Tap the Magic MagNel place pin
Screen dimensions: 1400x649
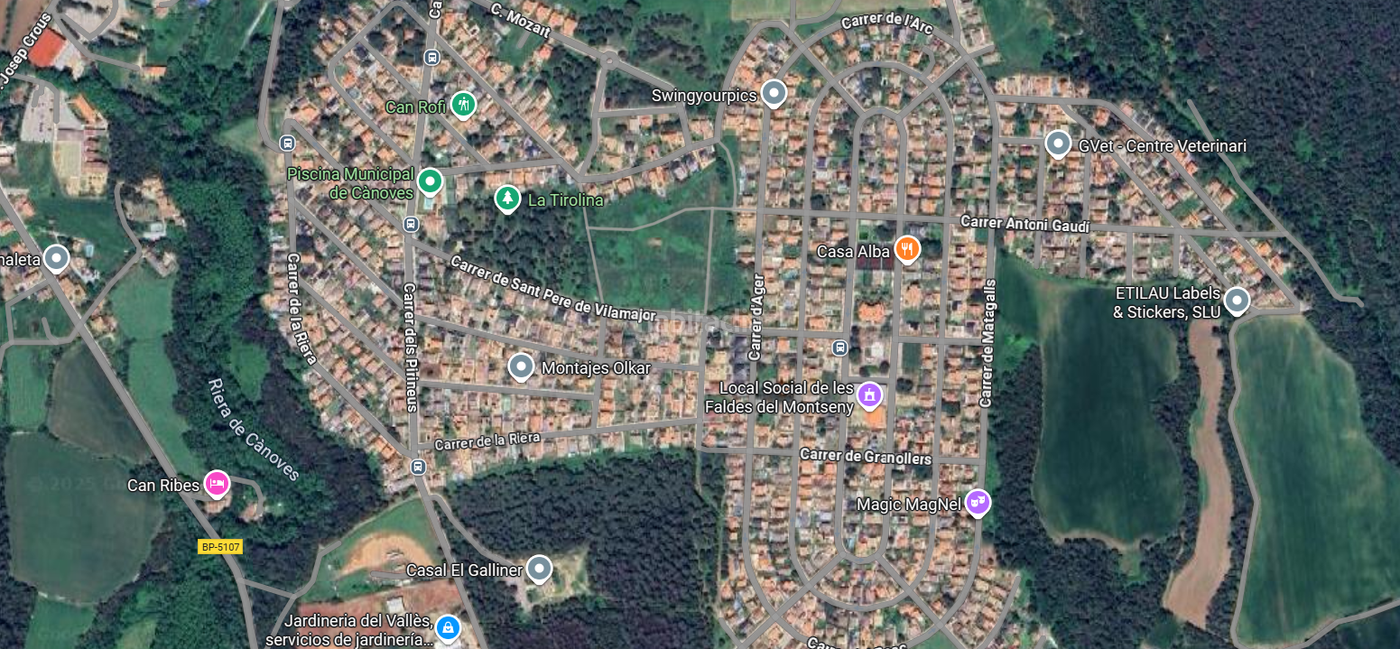[x=978, y=502]
